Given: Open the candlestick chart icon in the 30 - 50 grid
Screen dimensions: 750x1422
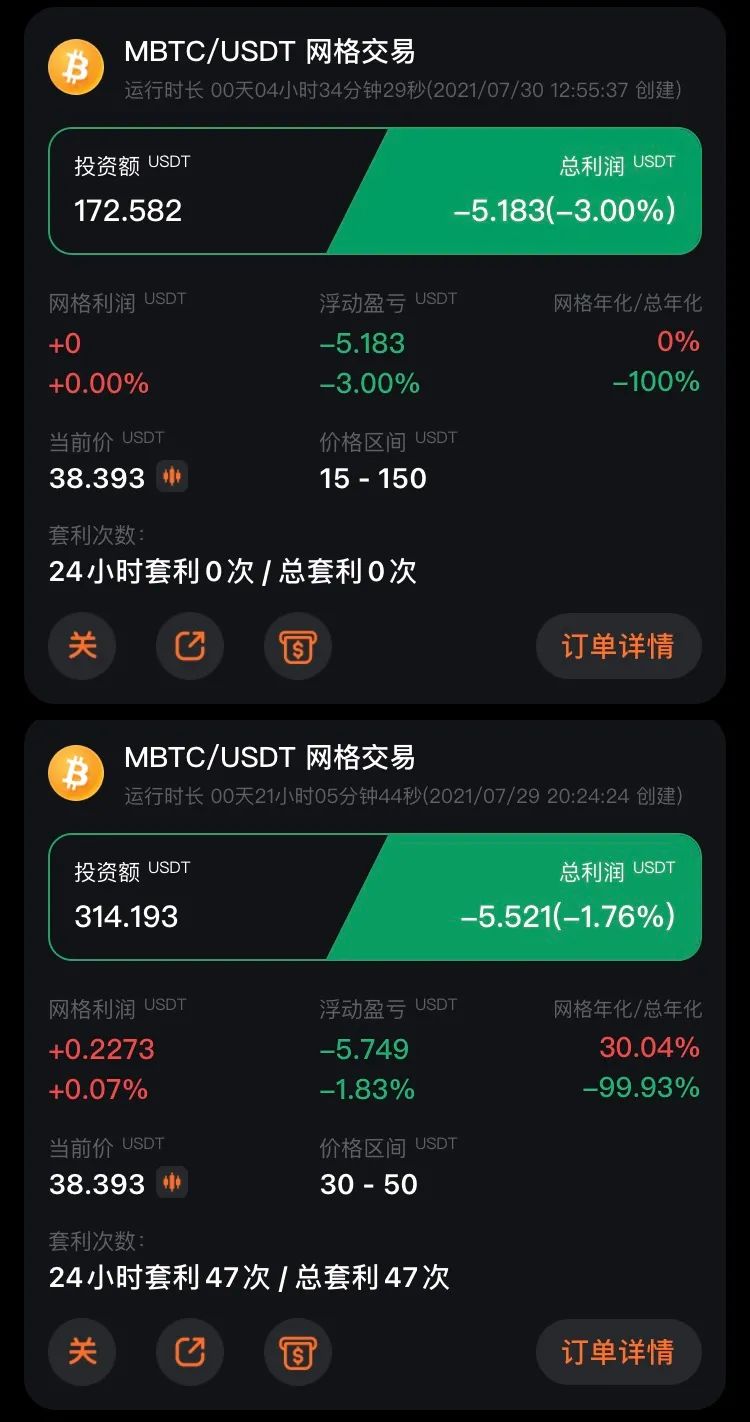Looking at the screenshot, I should (172, 1183).
